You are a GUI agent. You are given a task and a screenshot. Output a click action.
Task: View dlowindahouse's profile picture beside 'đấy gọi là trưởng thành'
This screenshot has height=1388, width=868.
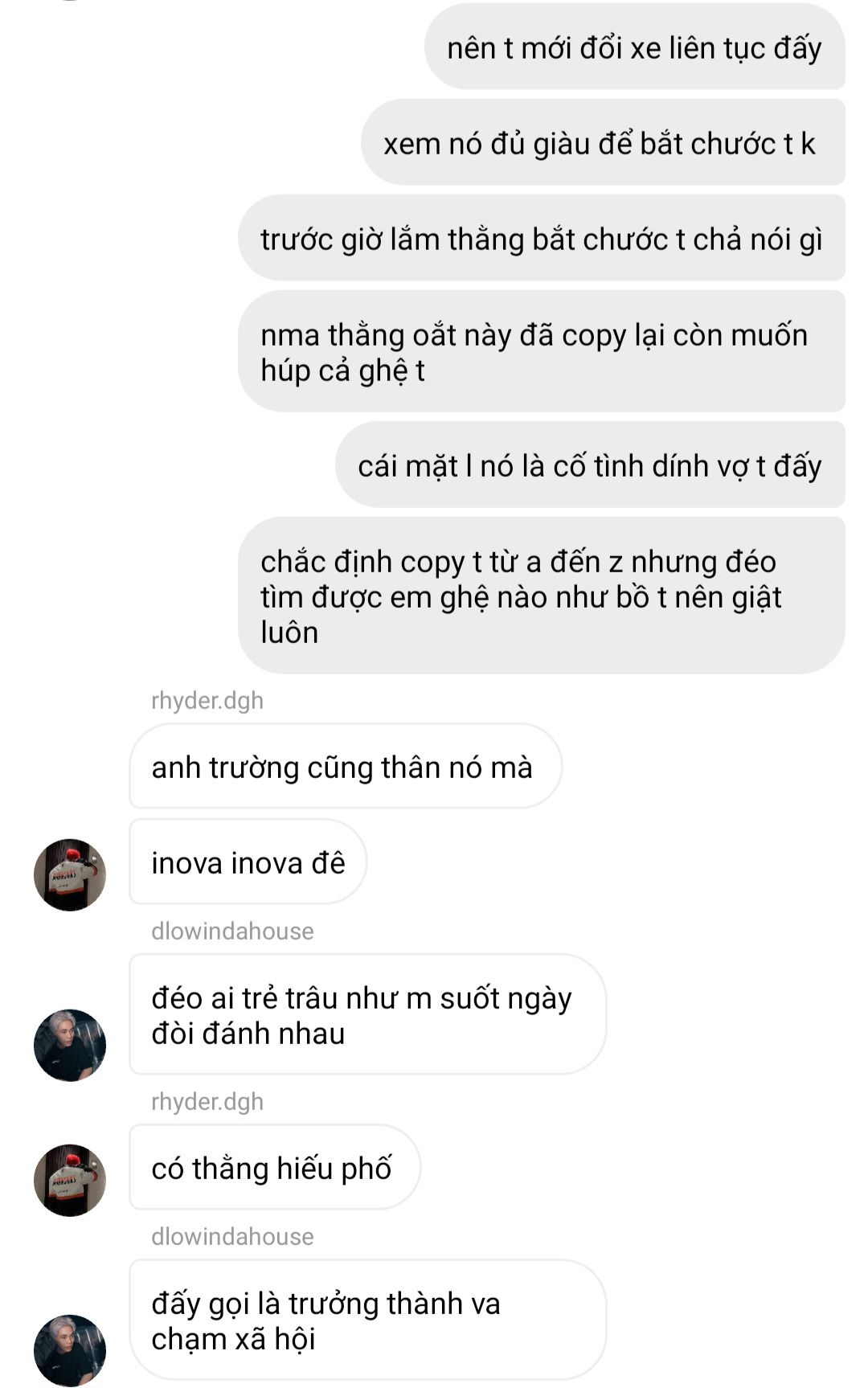point(70,1350)
